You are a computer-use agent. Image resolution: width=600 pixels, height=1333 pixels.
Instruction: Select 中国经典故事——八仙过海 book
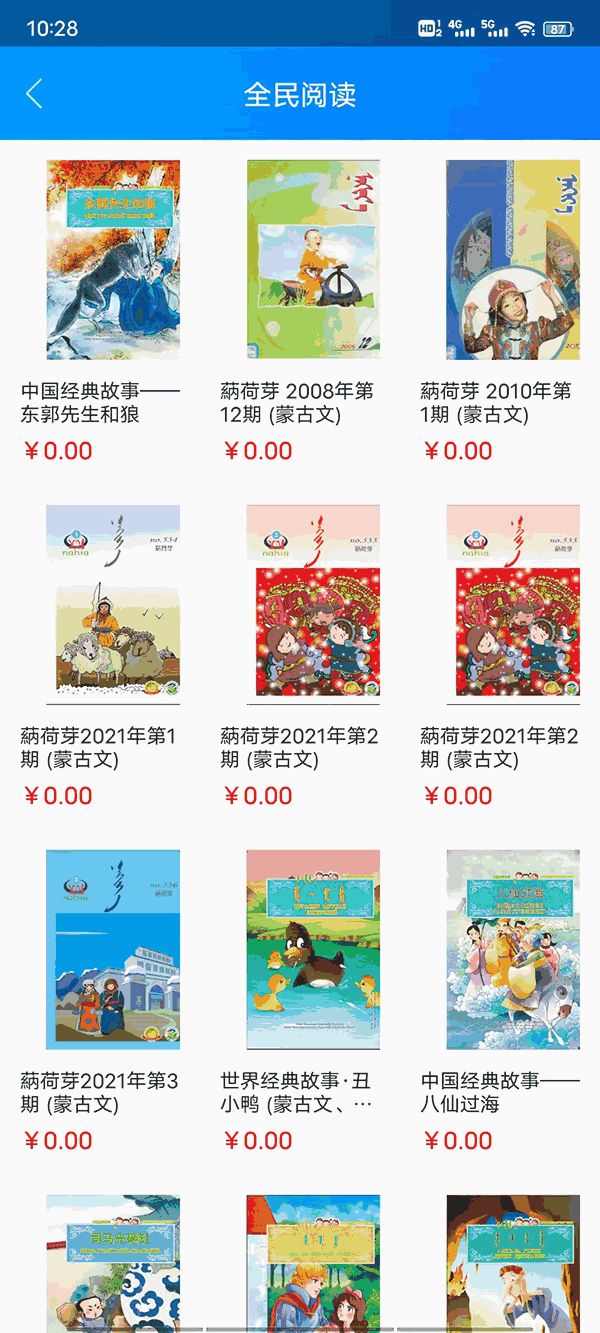point(513,950)
